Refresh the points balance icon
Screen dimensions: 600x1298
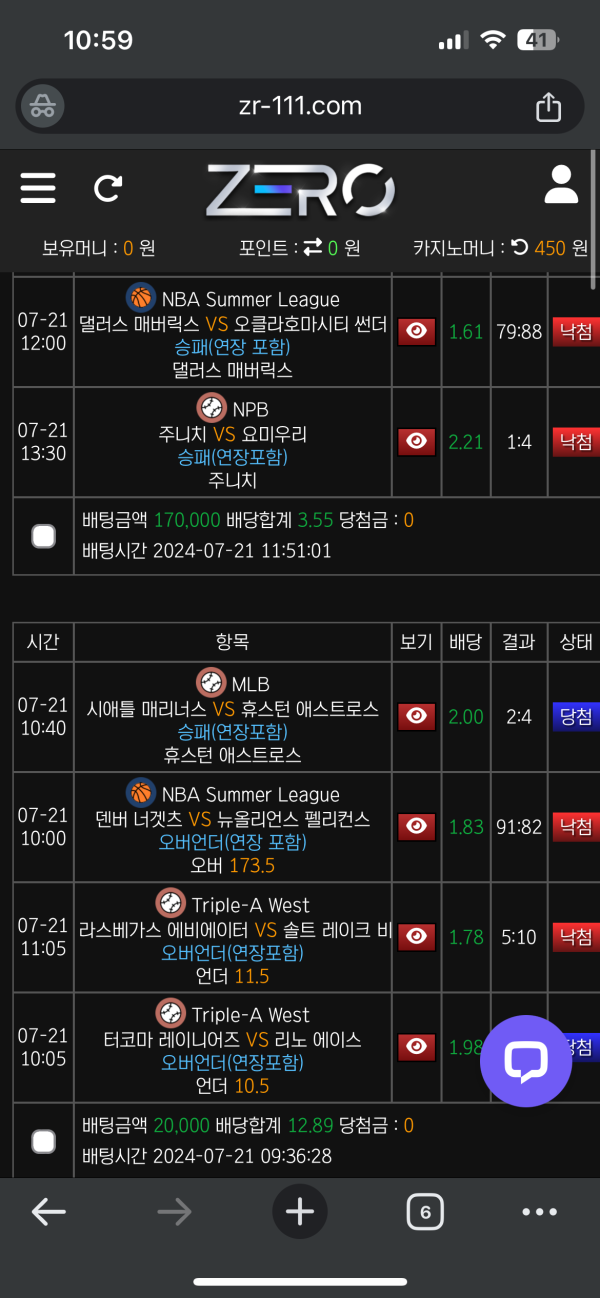click(313, 248)
